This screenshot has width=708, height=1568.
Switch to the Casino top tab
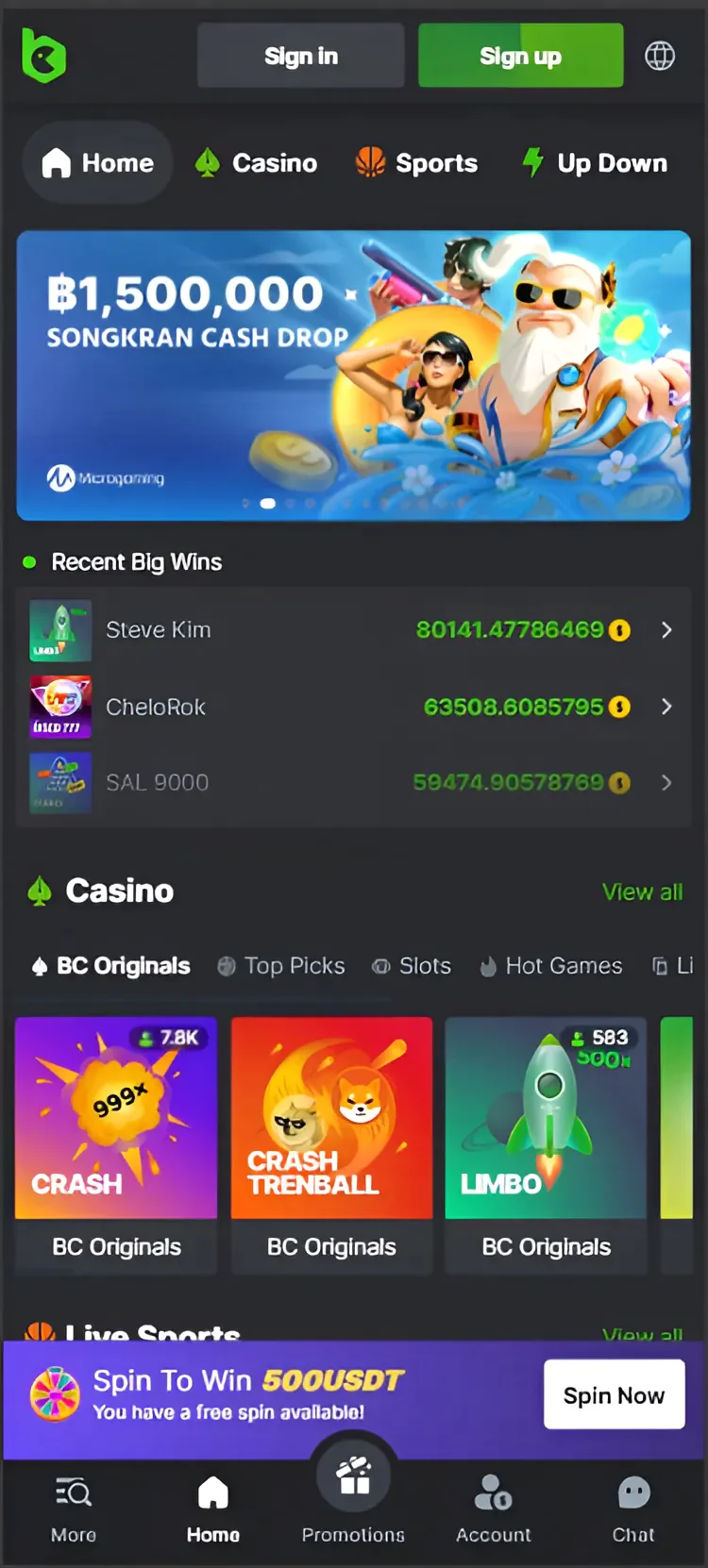(x=257, y=163)
